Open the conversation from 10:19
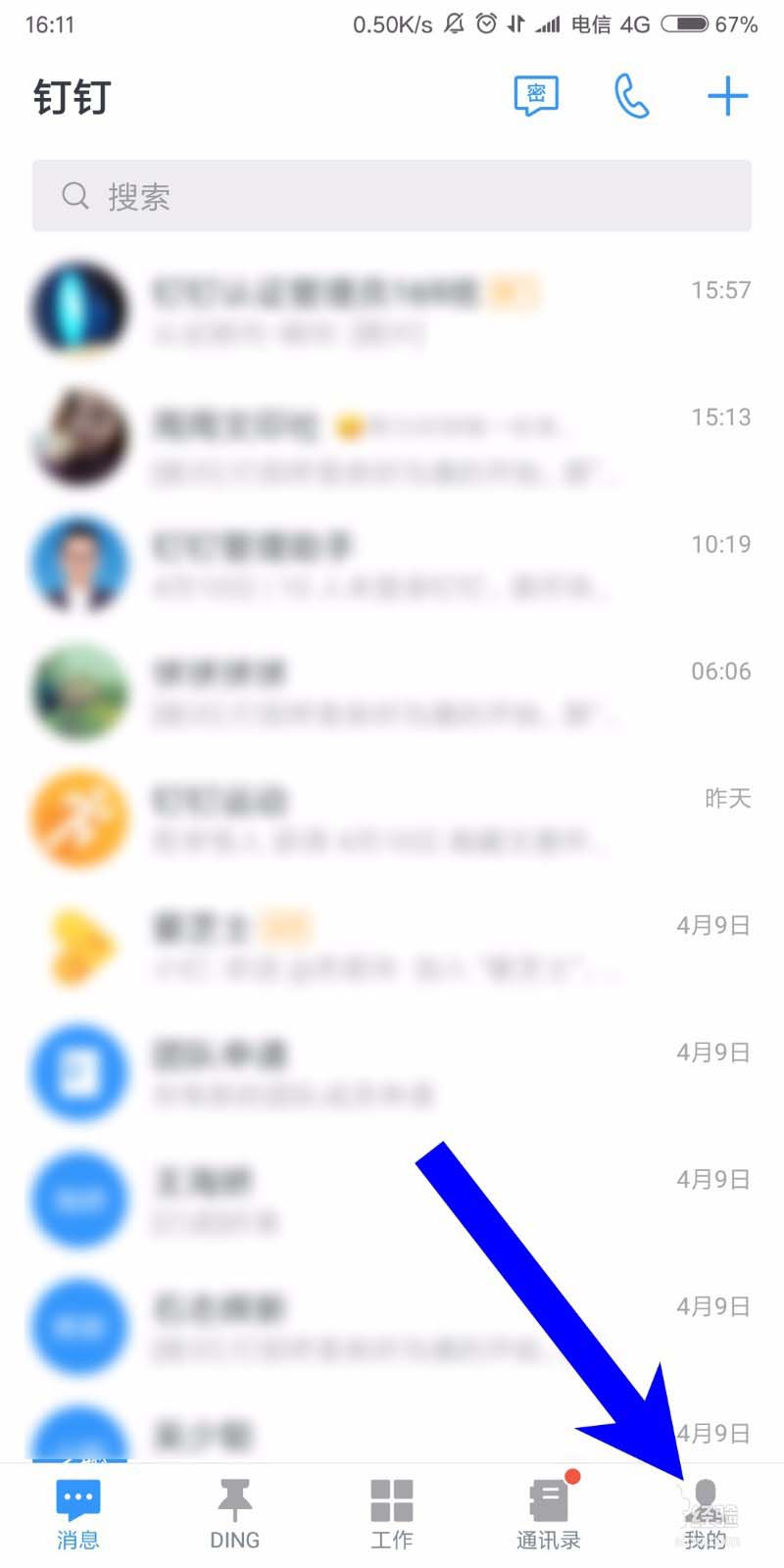 tap(392, 564)
